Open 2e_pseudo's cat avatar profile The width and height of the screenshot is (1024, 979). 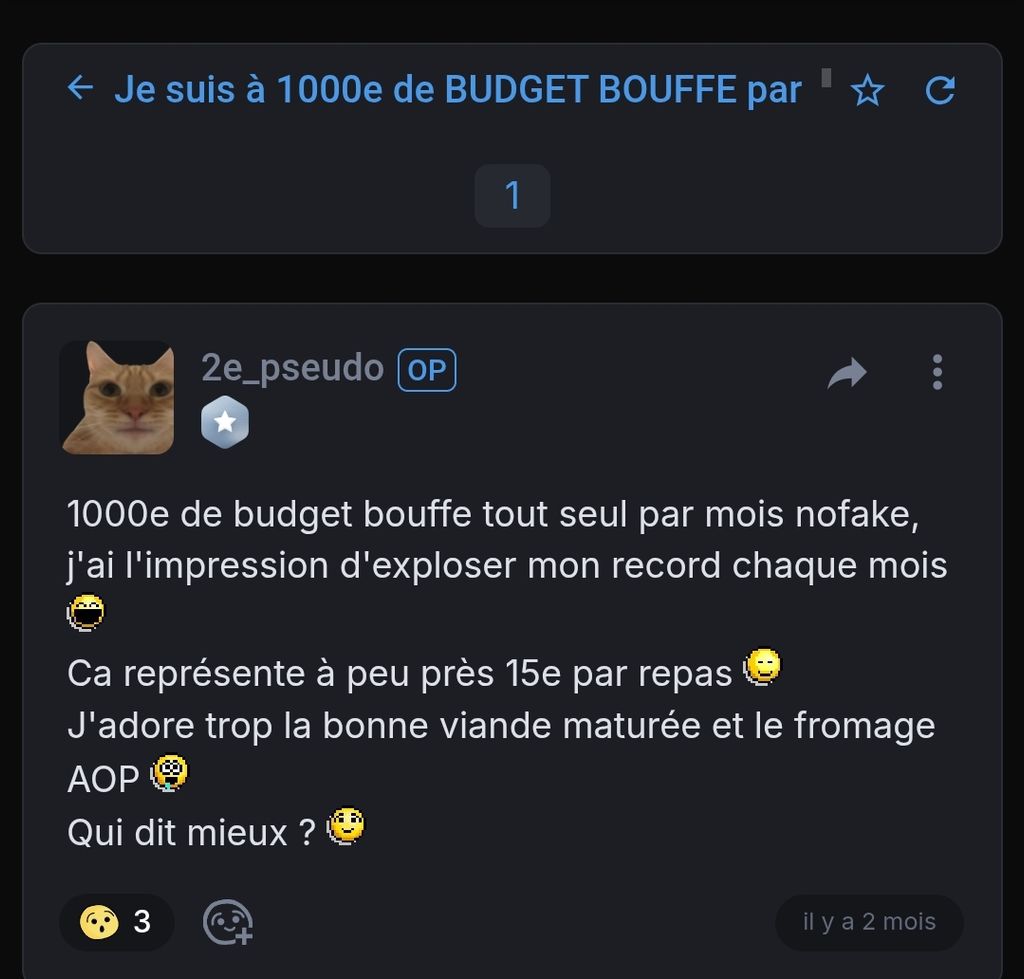coord(117,397)
